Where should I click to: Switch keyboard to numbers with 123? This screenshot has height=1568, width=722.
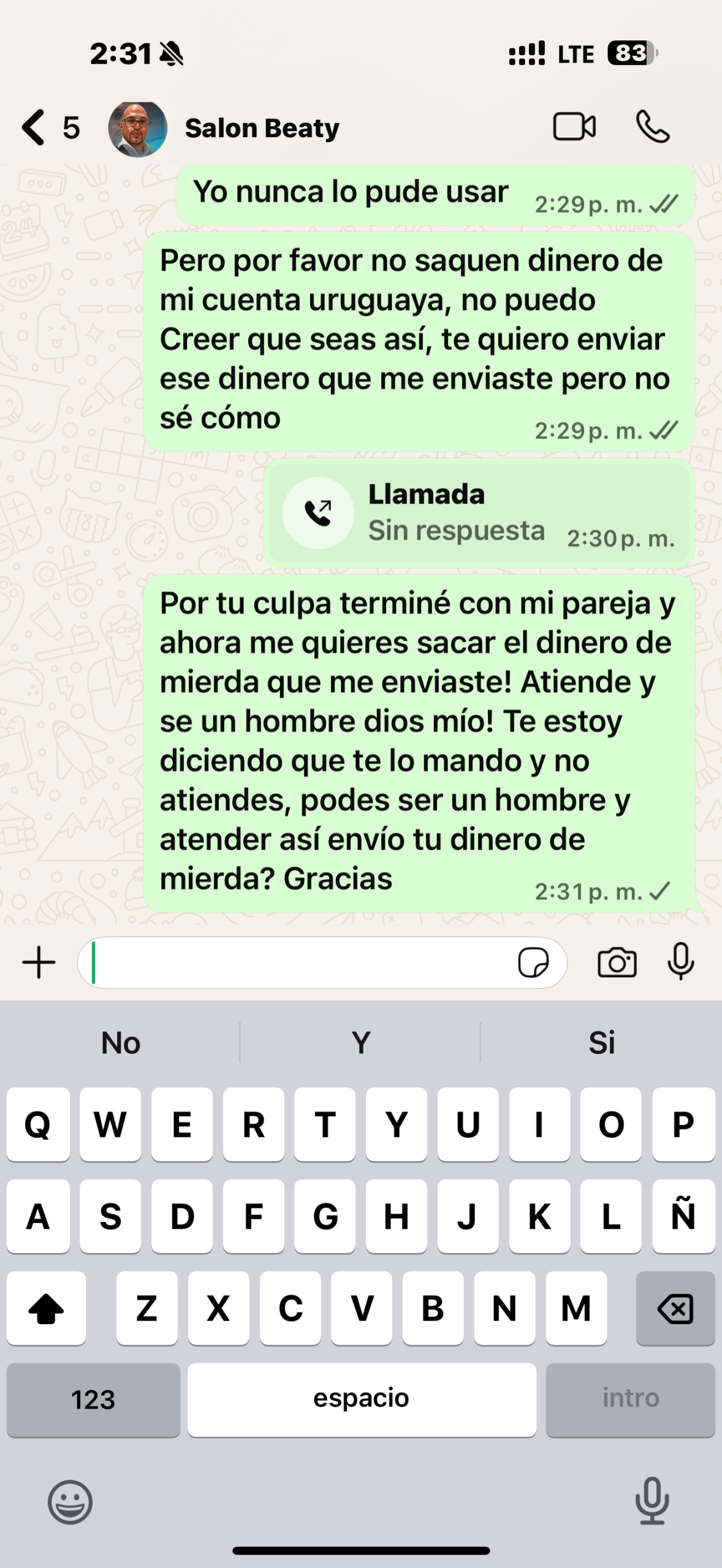(x=93, y=1400)
